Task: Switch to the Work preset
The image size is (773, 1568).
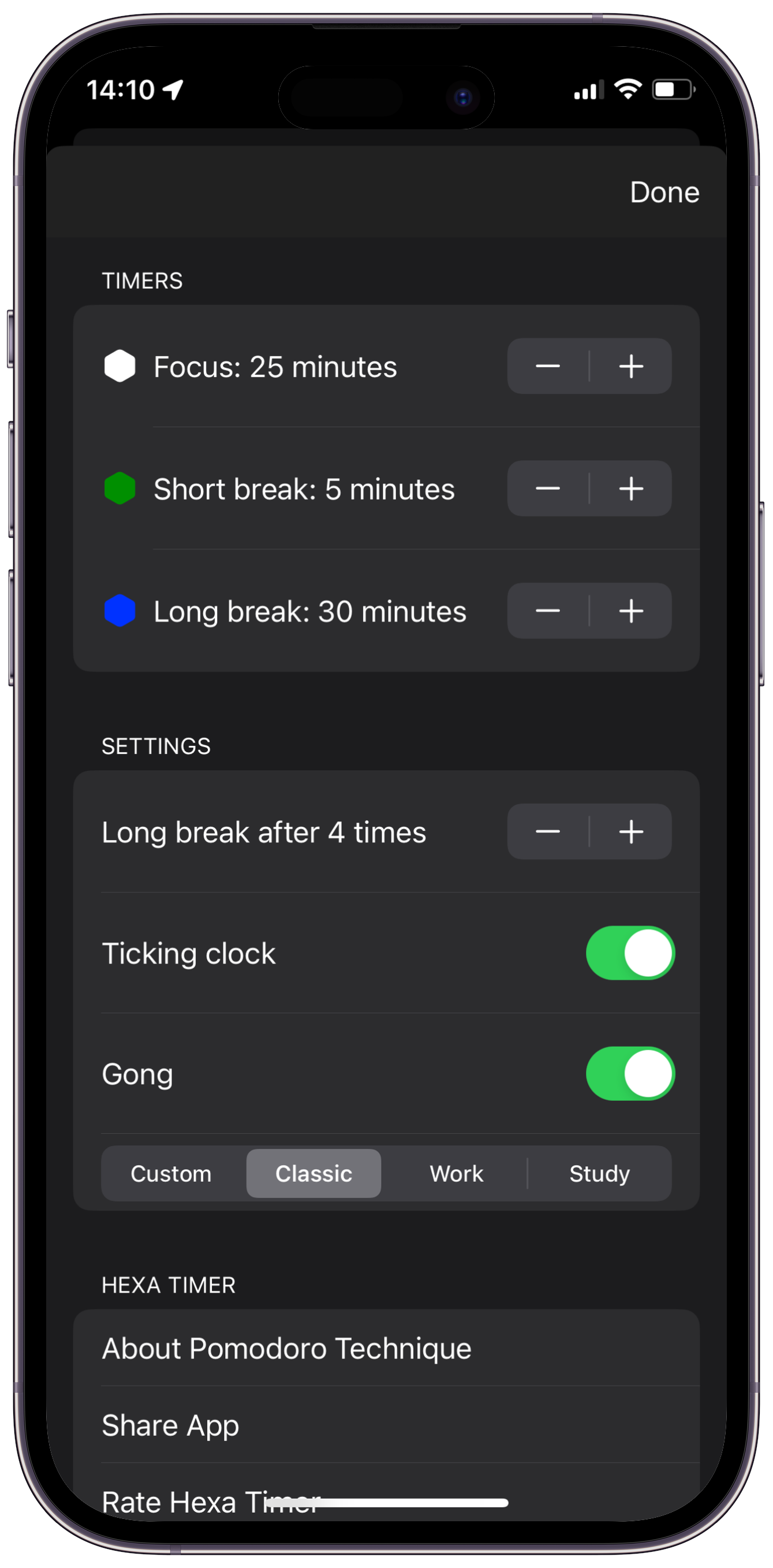Action: pos(457,1174)
